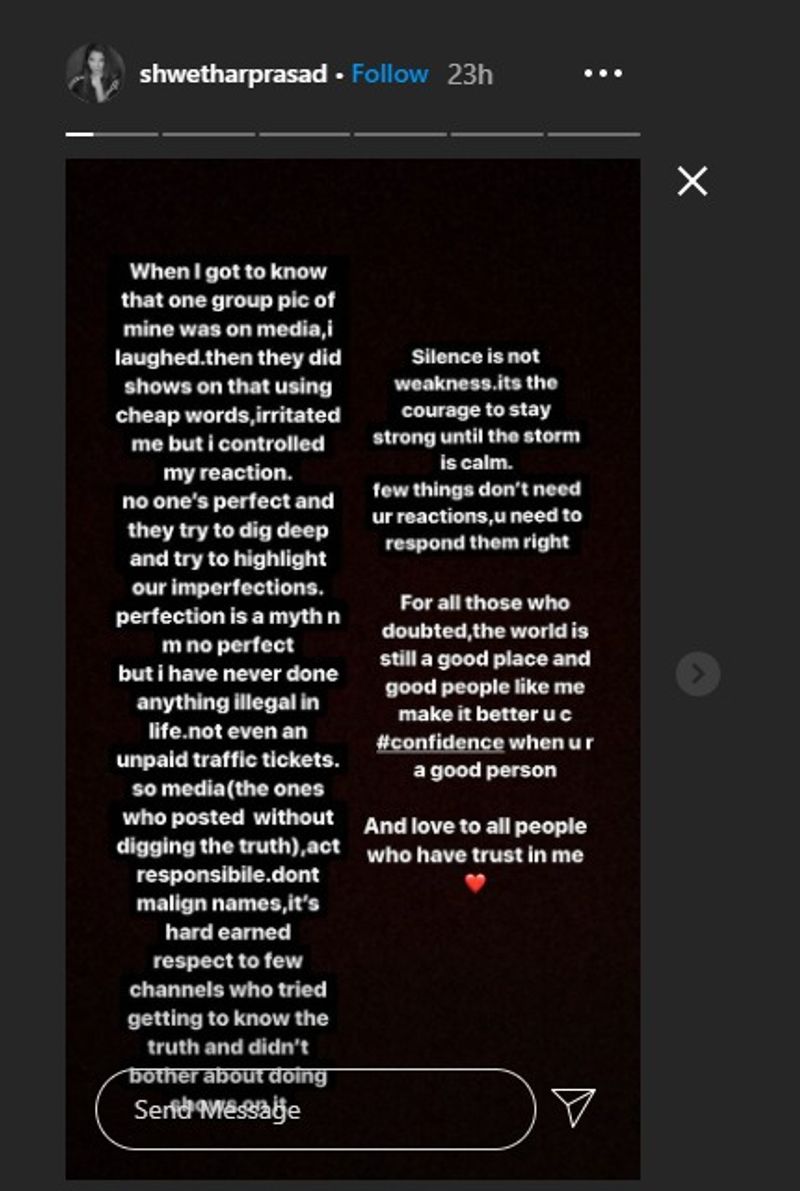
Task: Open the three-dot options menu
Action: pos(603,74)
